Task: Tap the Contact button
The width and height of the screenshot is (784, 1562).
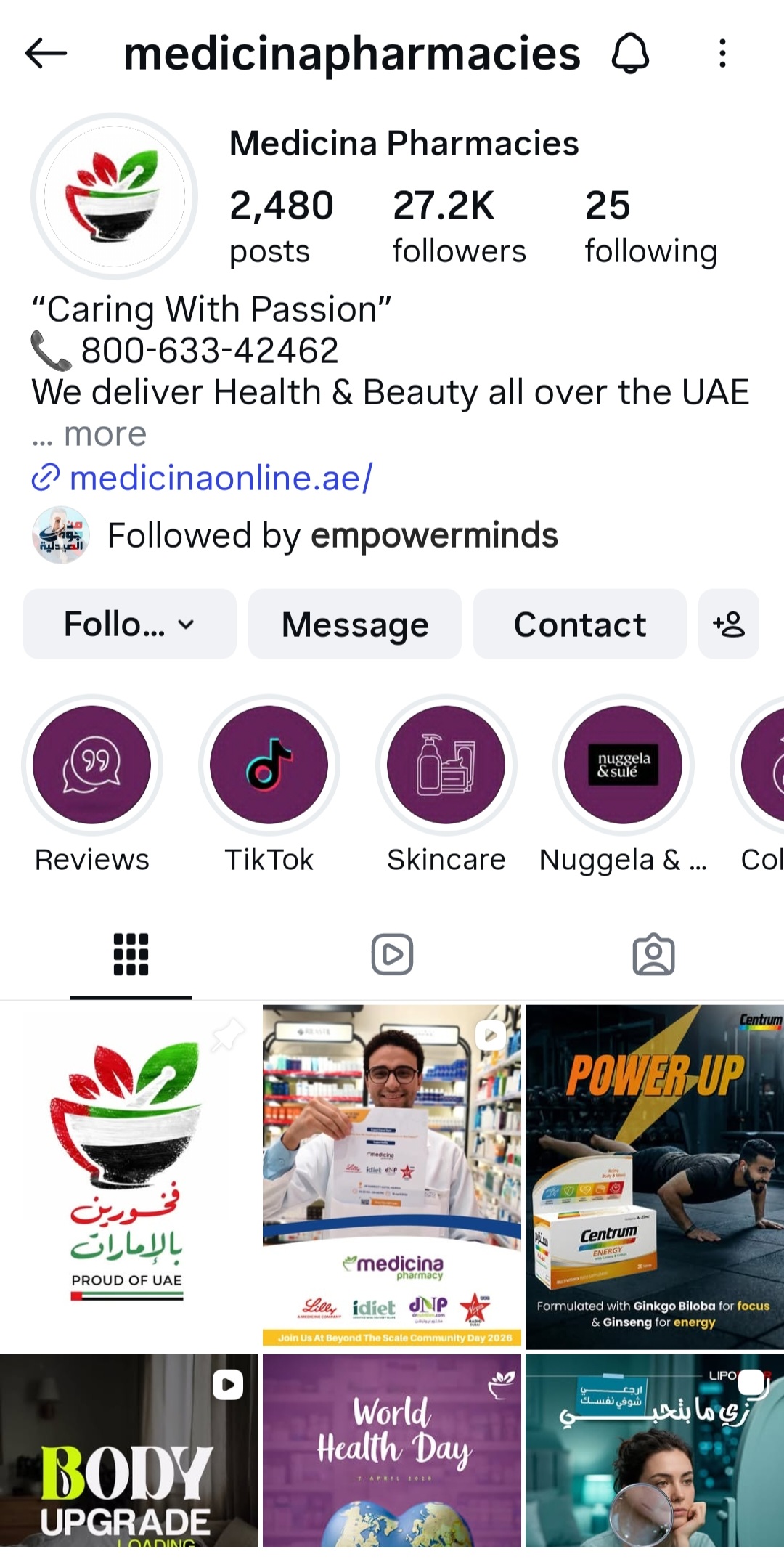Action: (579, 625)
